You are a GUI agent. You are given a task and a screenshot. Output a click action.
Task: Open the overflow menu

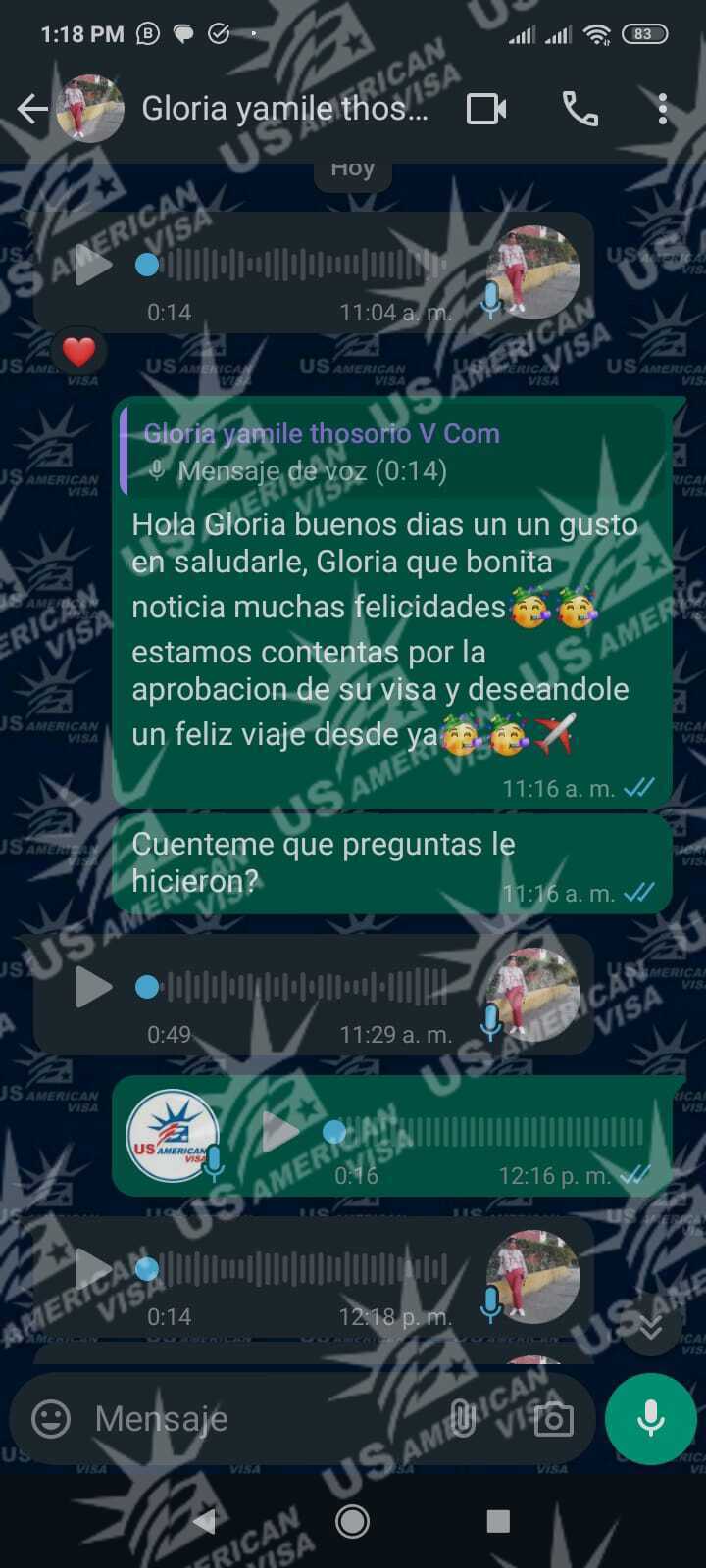click(x=663, y=109)
